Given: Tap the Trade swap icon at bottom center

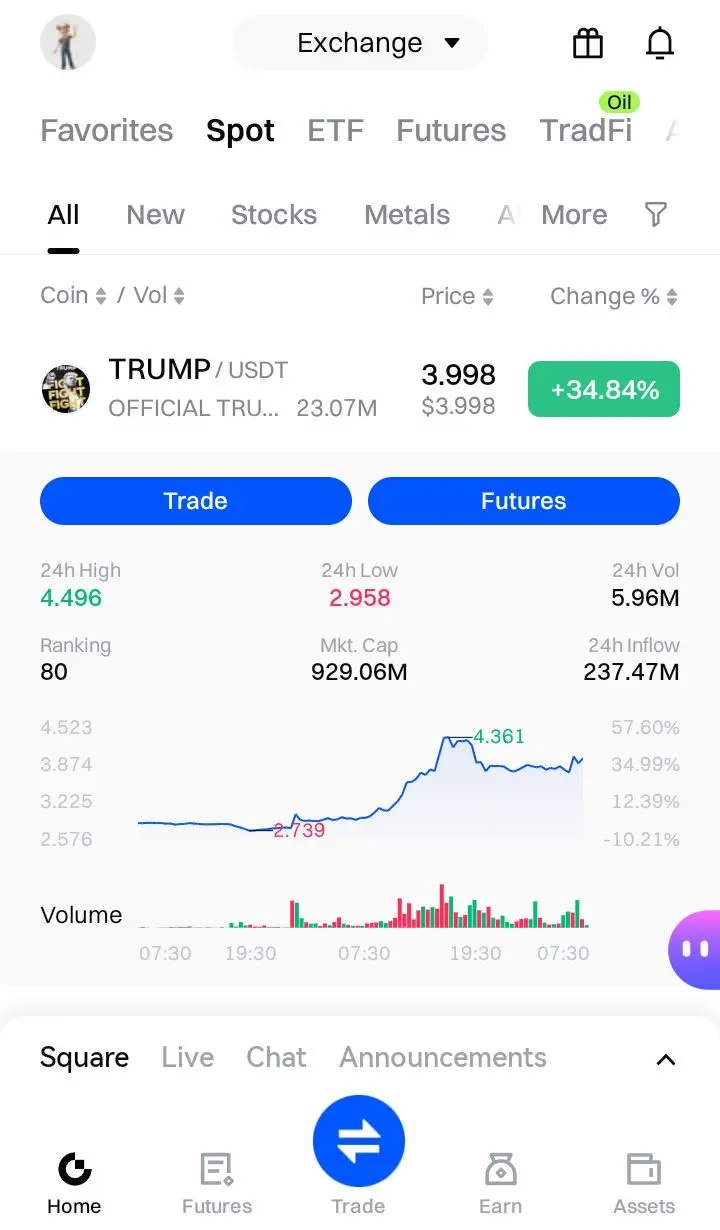Looking at the screenshot, I should pos(358,1140).
